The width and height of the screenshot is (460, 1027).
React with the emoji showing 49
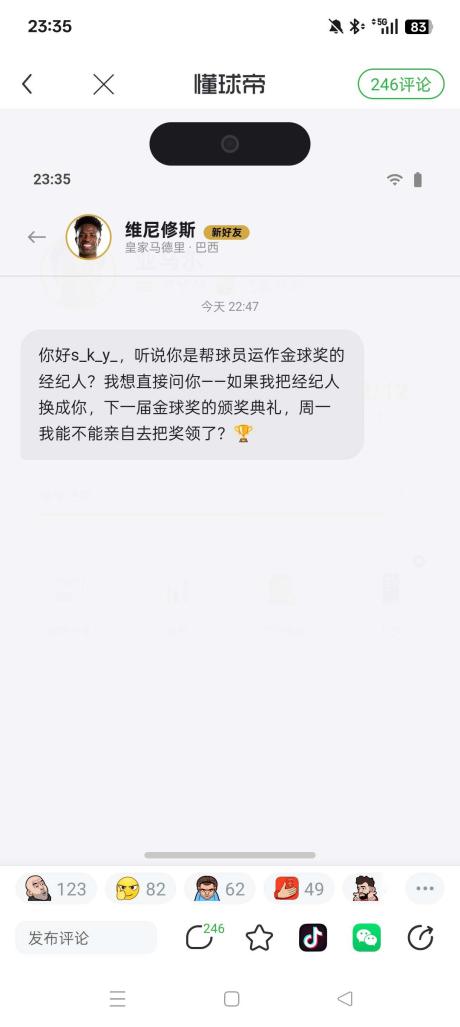point(299,889)
